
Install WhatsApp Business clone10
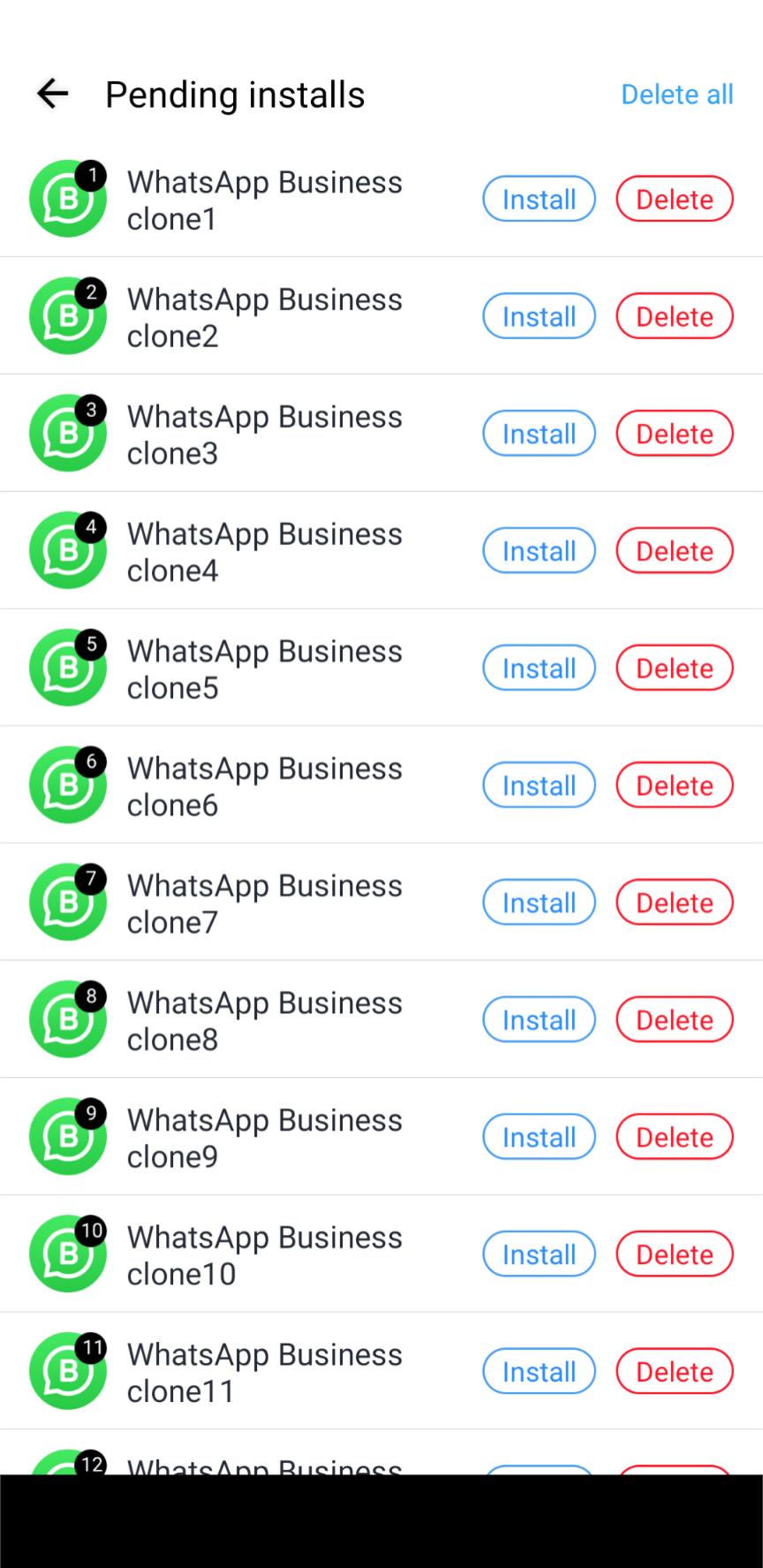pyautogui.click(x=539, y=1254)
